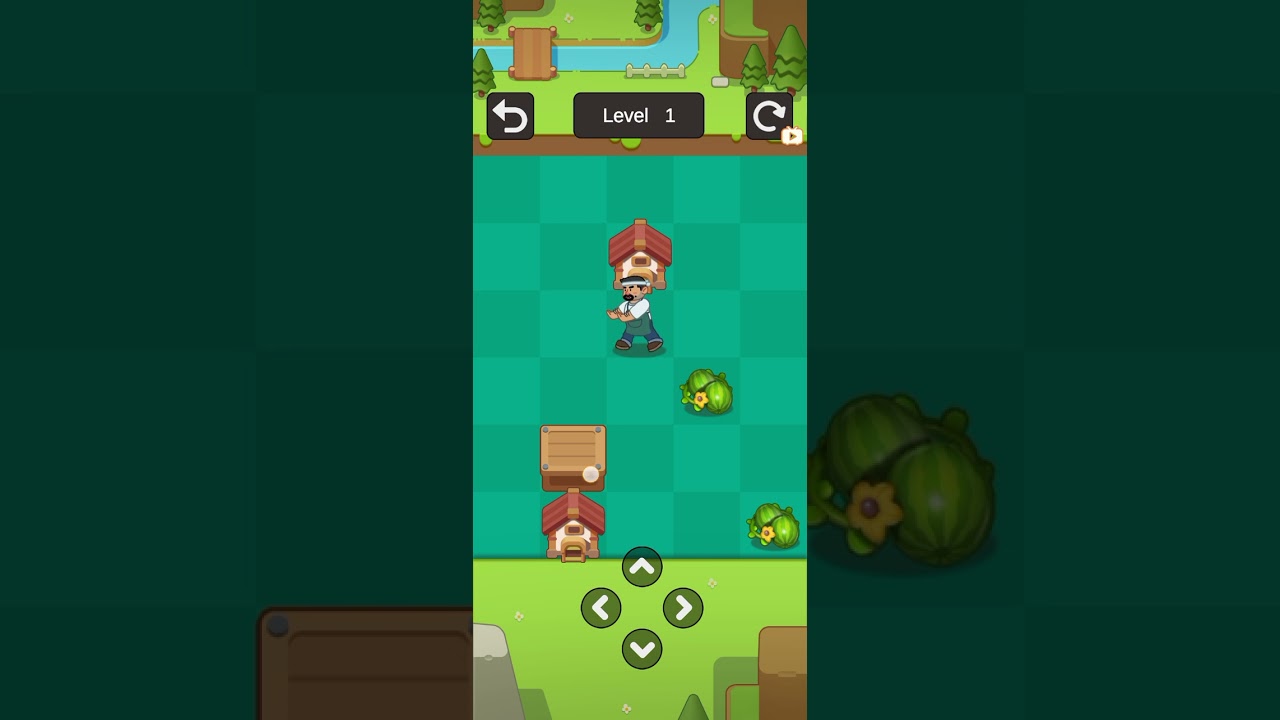Restart the level

769,117
